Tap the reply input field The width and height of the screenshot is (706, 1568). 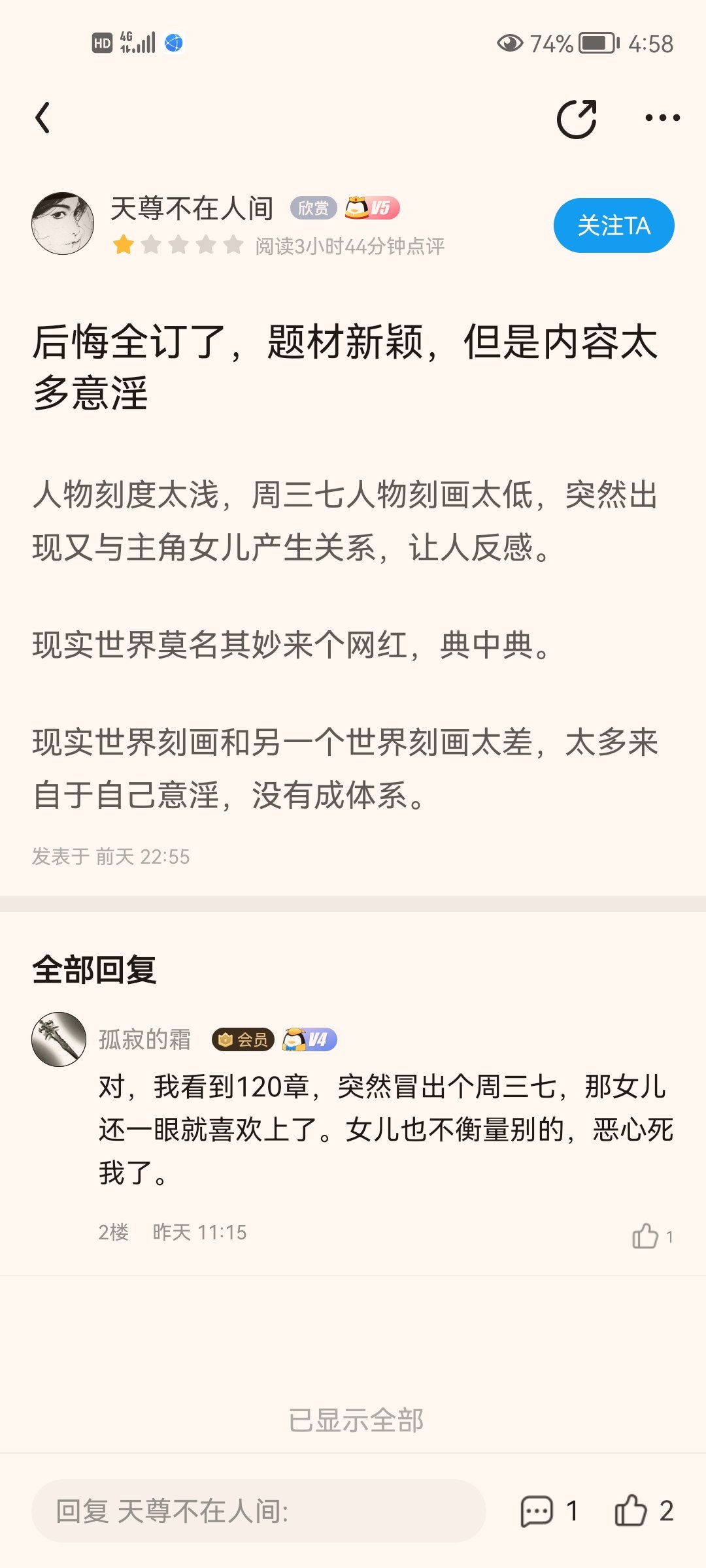click(x=259, y=1511)
